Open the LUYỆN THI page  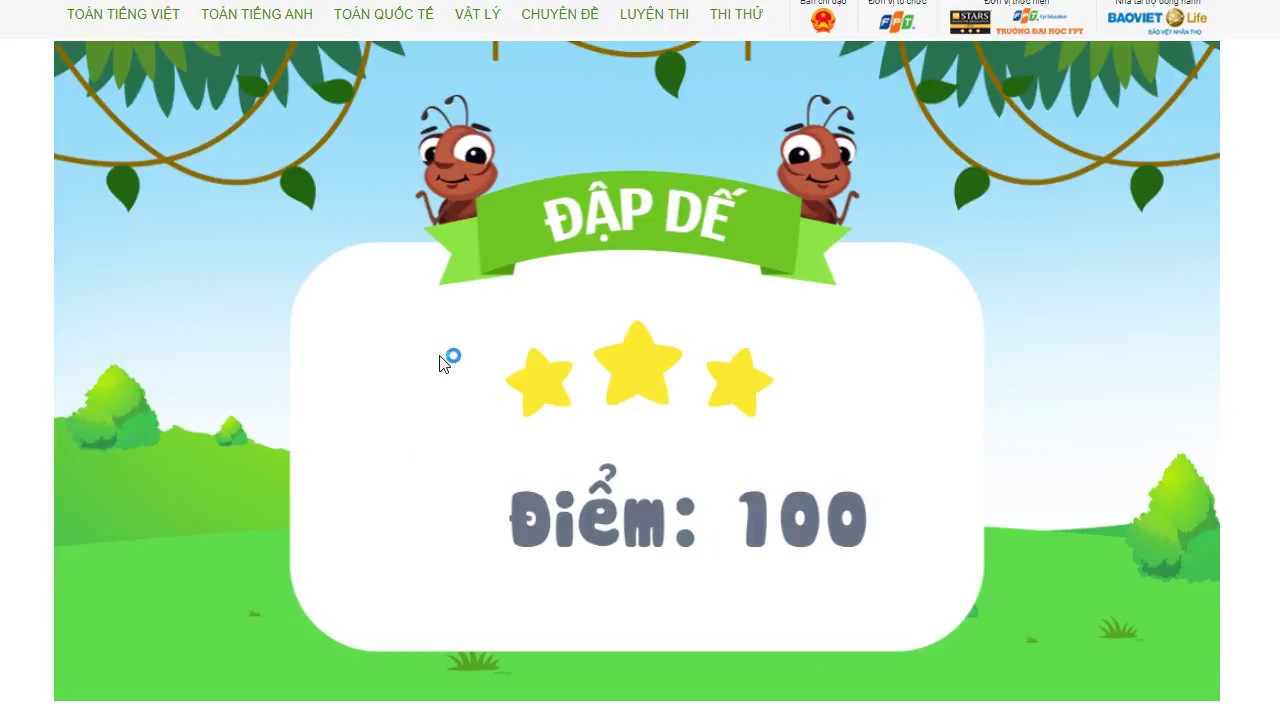pos(654,14)
